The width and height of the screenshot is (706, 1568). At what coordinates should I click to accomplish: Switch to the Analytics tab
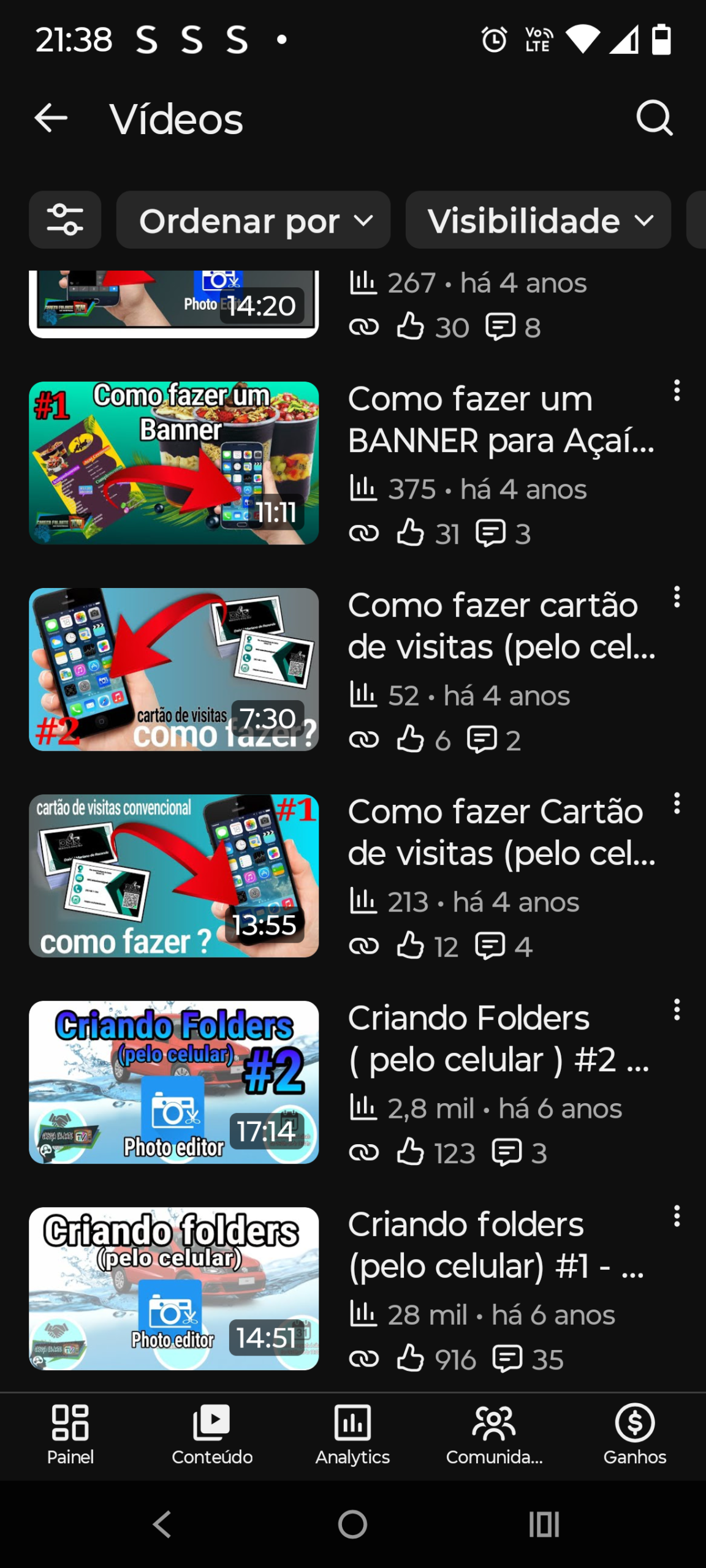coord(352,1434)
